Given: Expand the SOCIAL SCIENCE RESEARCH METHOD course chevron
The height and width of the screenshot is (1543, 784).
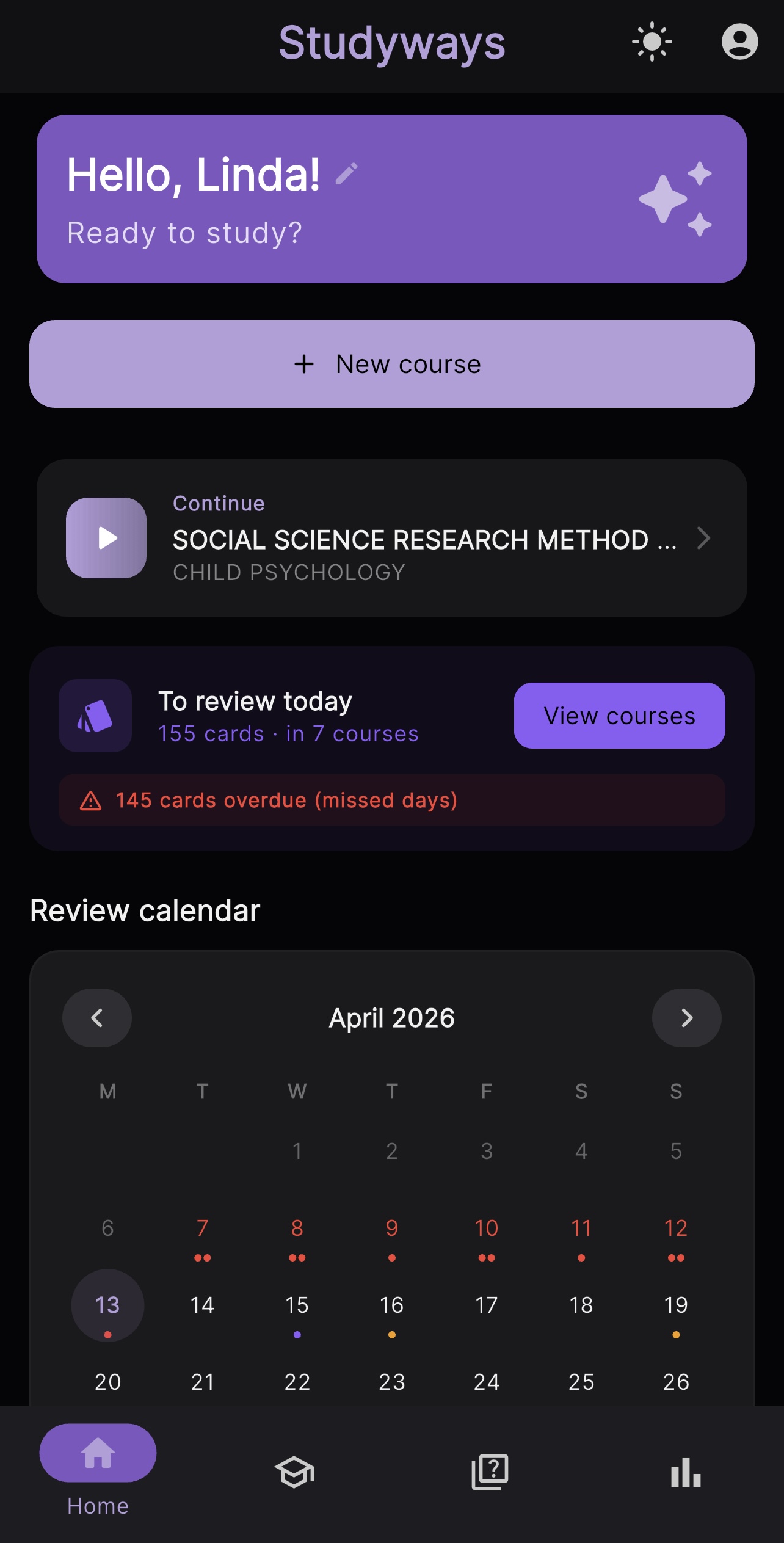Looking at the screenshot, I should (705, 539).
